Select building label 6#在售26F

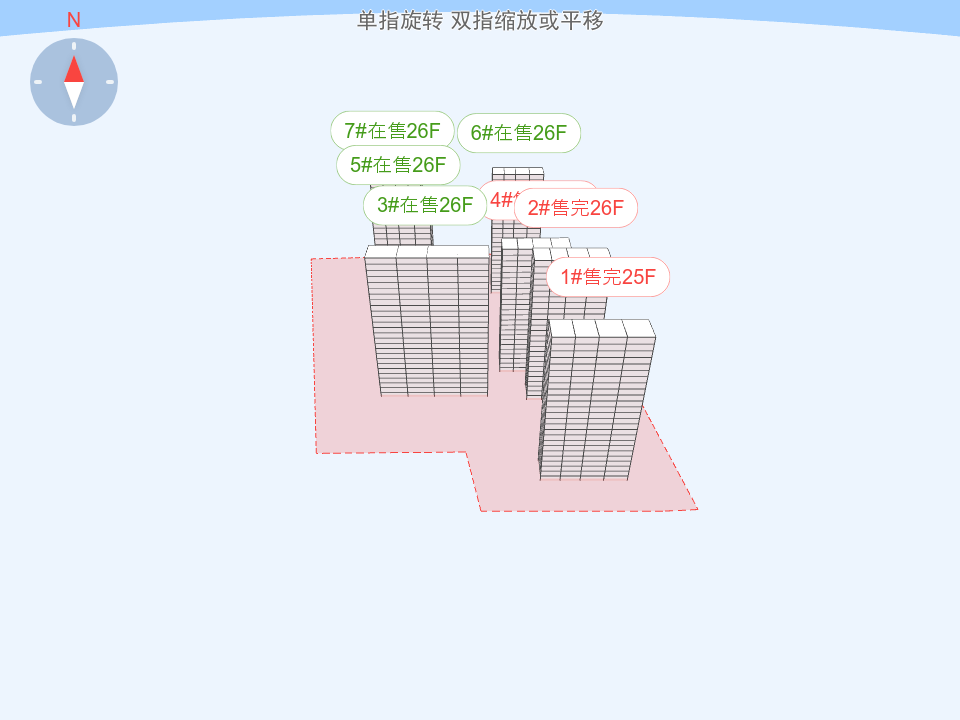pyautogui.click(x=519, y=133)
